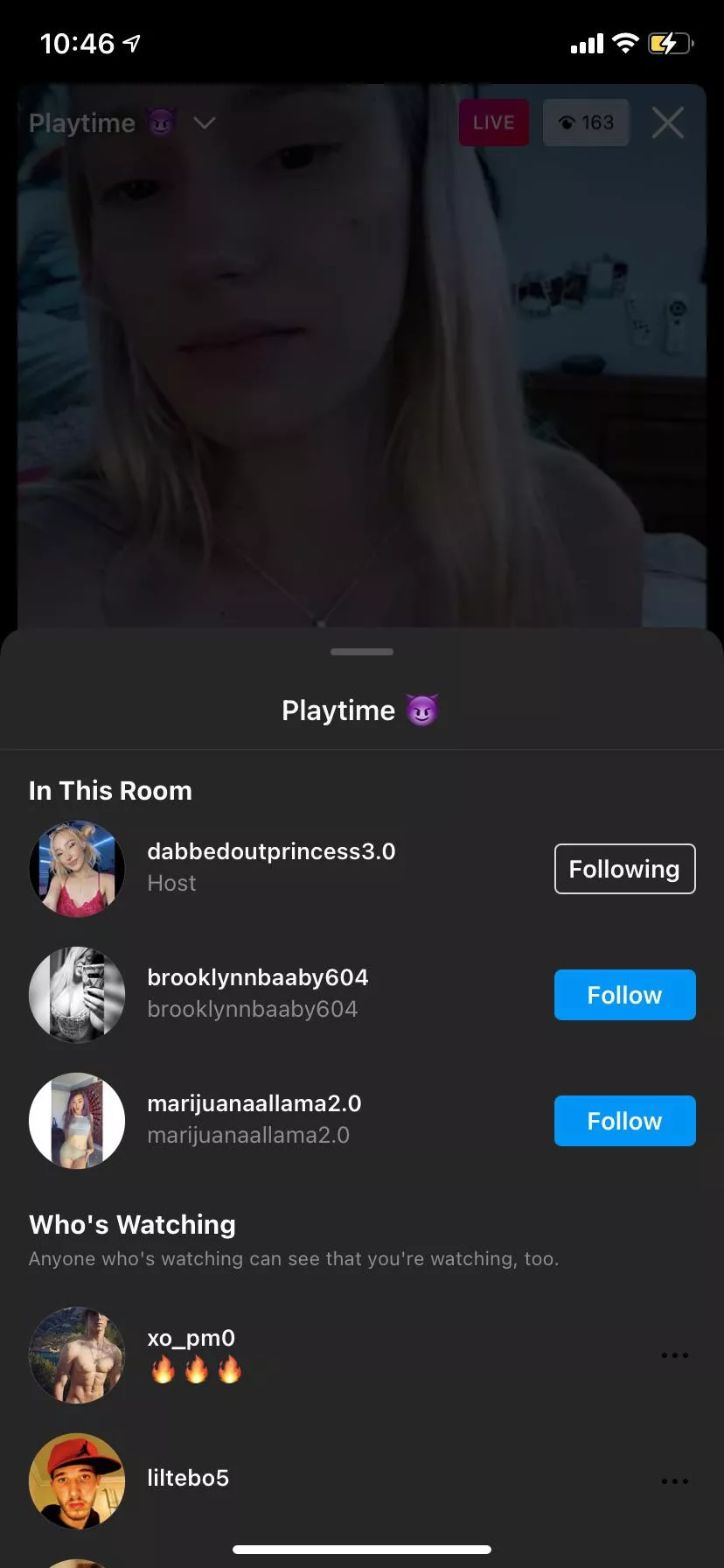
Task: Open more options for xo_pm0
Action: 674,1355
